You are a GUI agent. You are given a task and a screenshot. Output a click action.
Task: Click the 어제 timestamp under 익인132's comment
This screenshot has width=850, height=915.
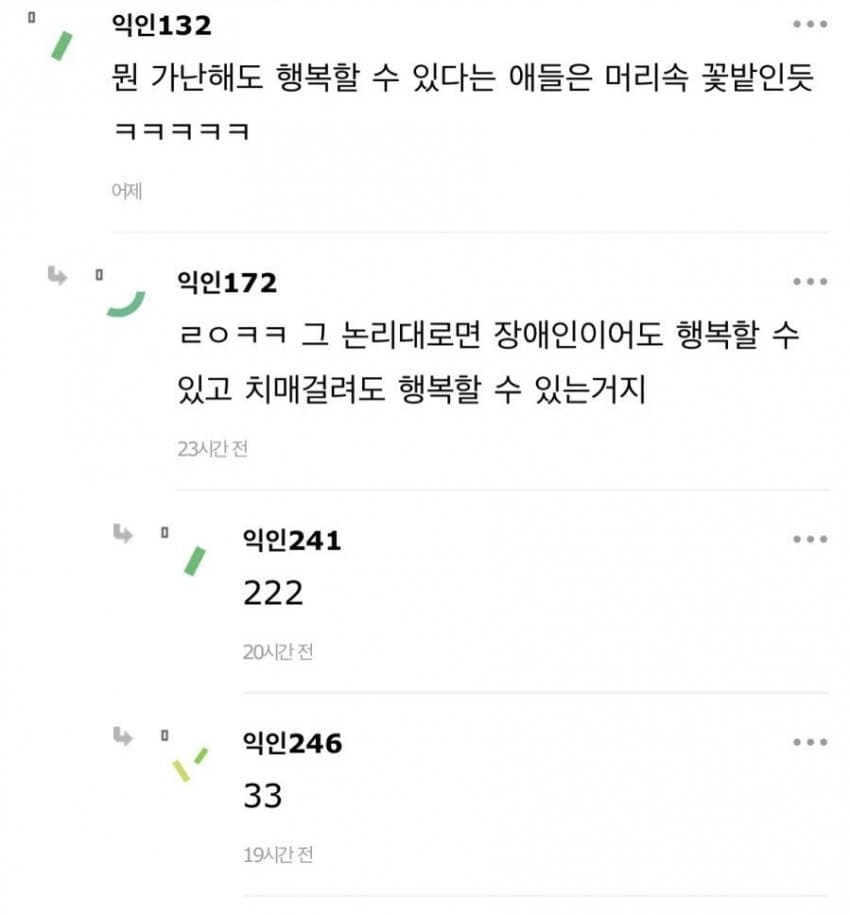coord(125,190)
